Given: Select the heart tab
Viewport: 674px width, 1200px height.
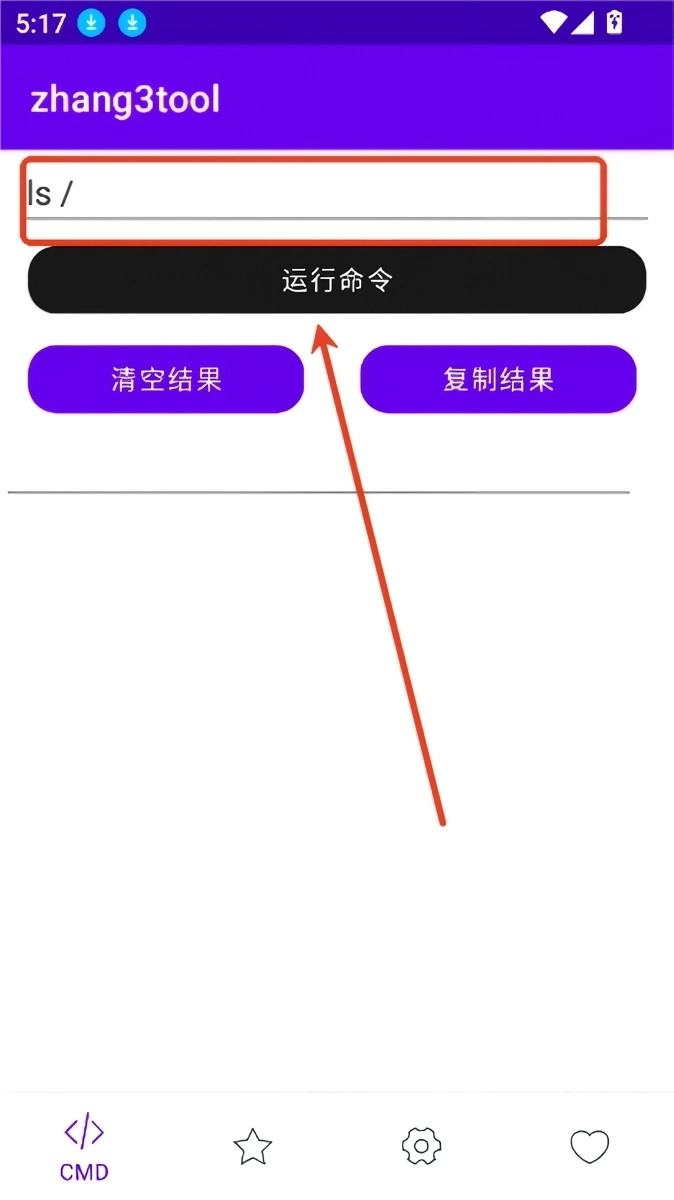Looking at the screenshot, I should (x=589, y=1146).
